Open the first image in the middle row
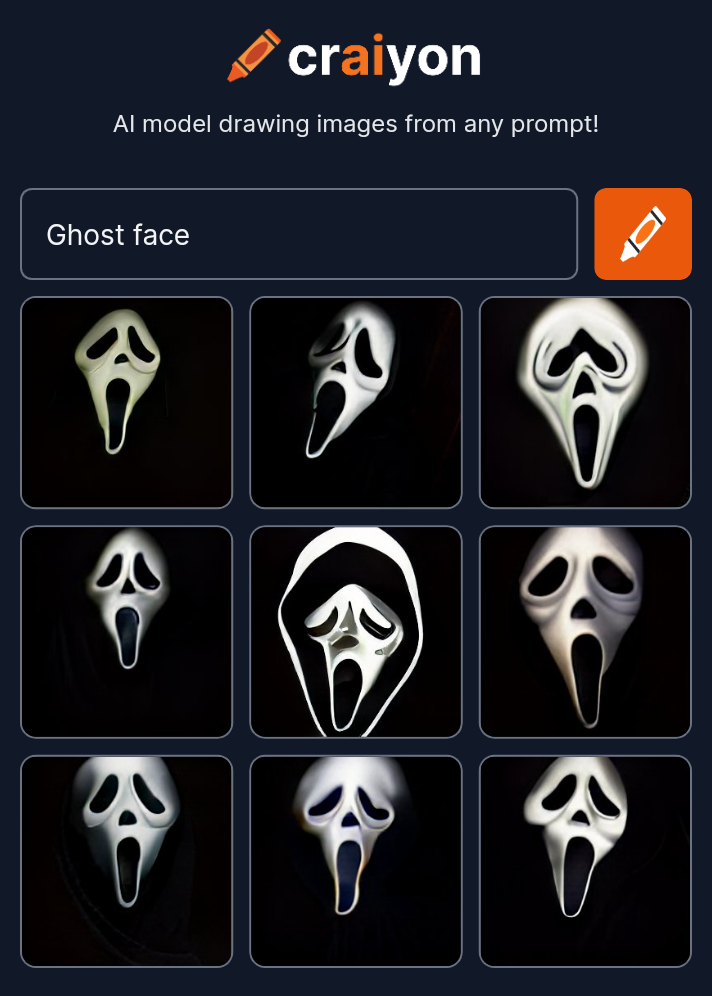Image resolution: width=712 pixels, height=996 pixels. 126,631
